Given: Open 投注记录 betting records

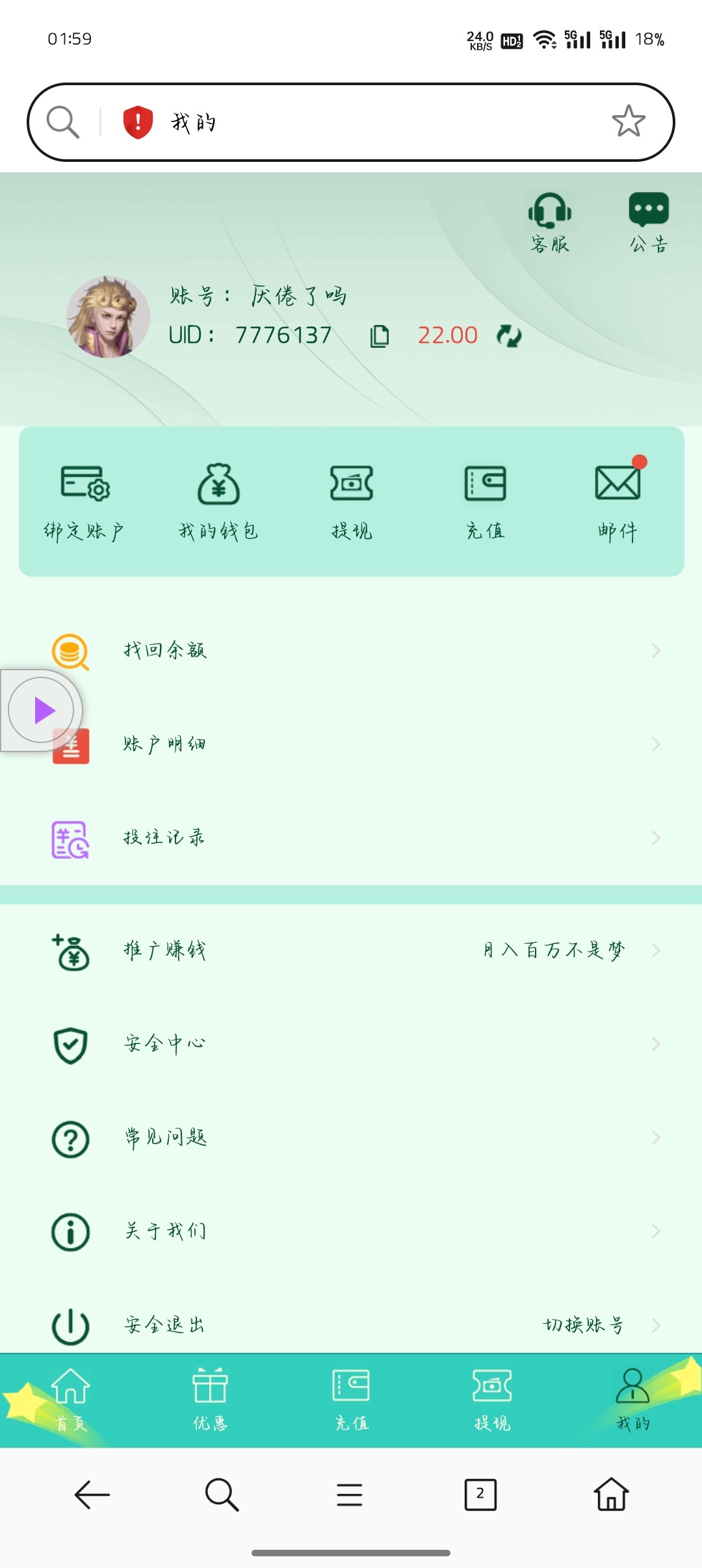Looking at the screenshot, I should 351,837.
